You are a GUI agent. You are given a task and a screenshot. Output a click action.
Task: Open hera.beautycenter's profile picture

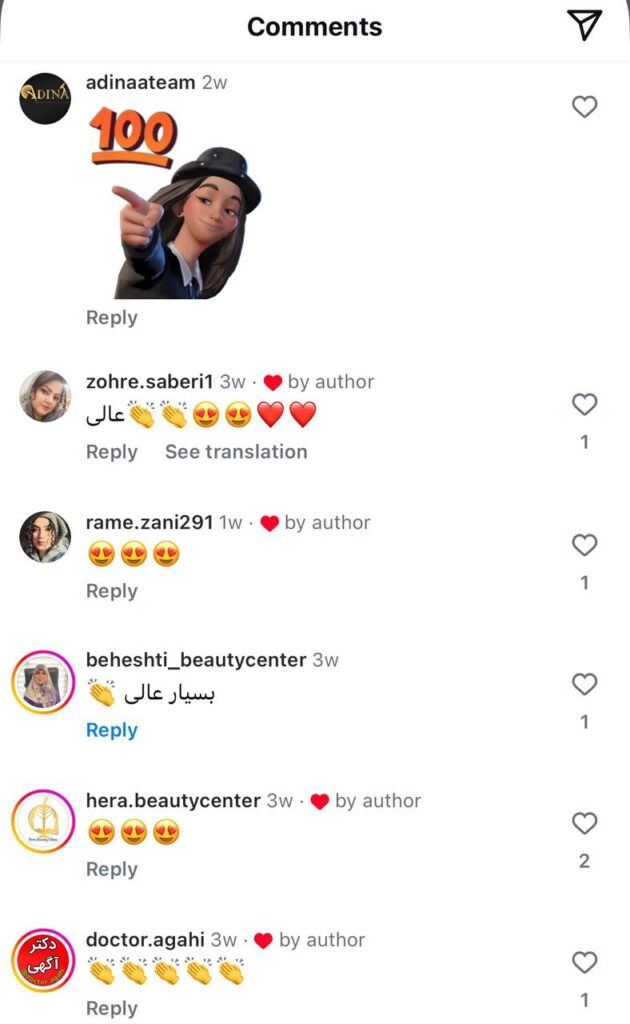click(x=43, y=821)
